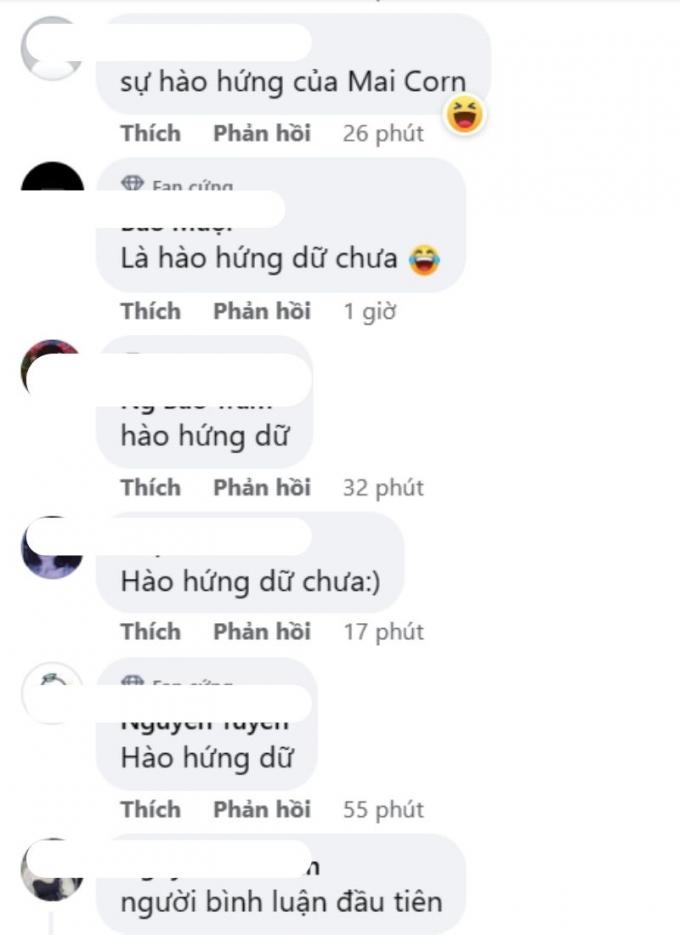Open the avatar beside "người bình luận đầu tiên"
680x935 pixels.
[x=52, y=870]
